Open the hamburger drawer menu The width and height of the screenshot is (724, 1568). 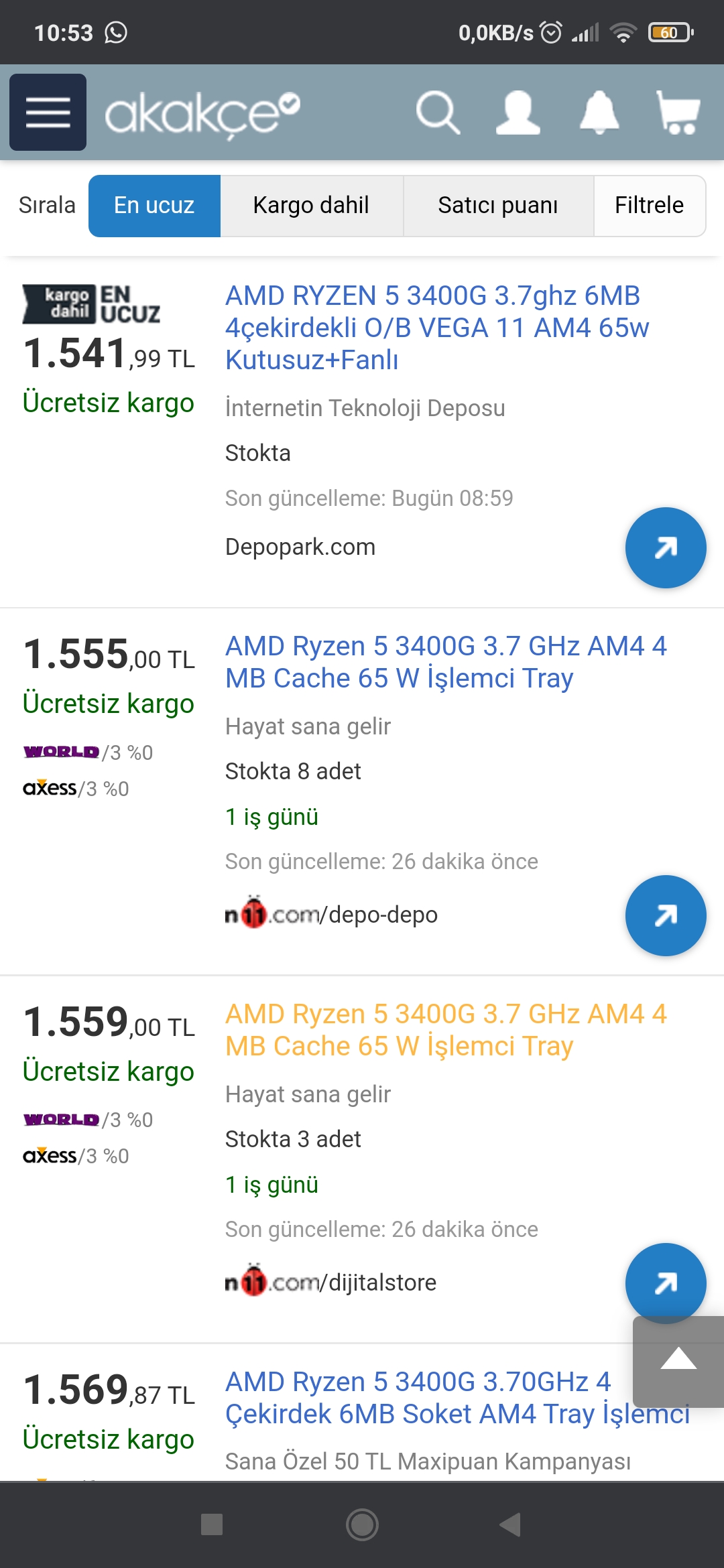(48, 112)
